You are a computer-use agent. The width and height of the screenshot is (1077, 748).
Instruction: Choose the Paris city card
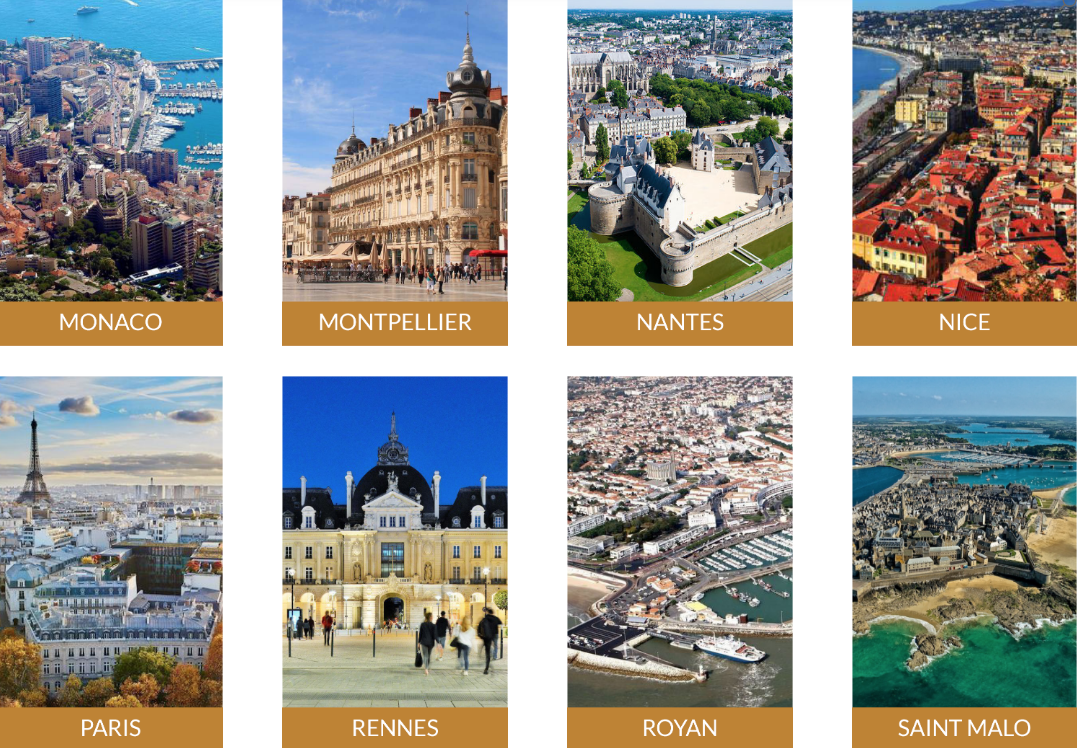click(x=110, y=560)
